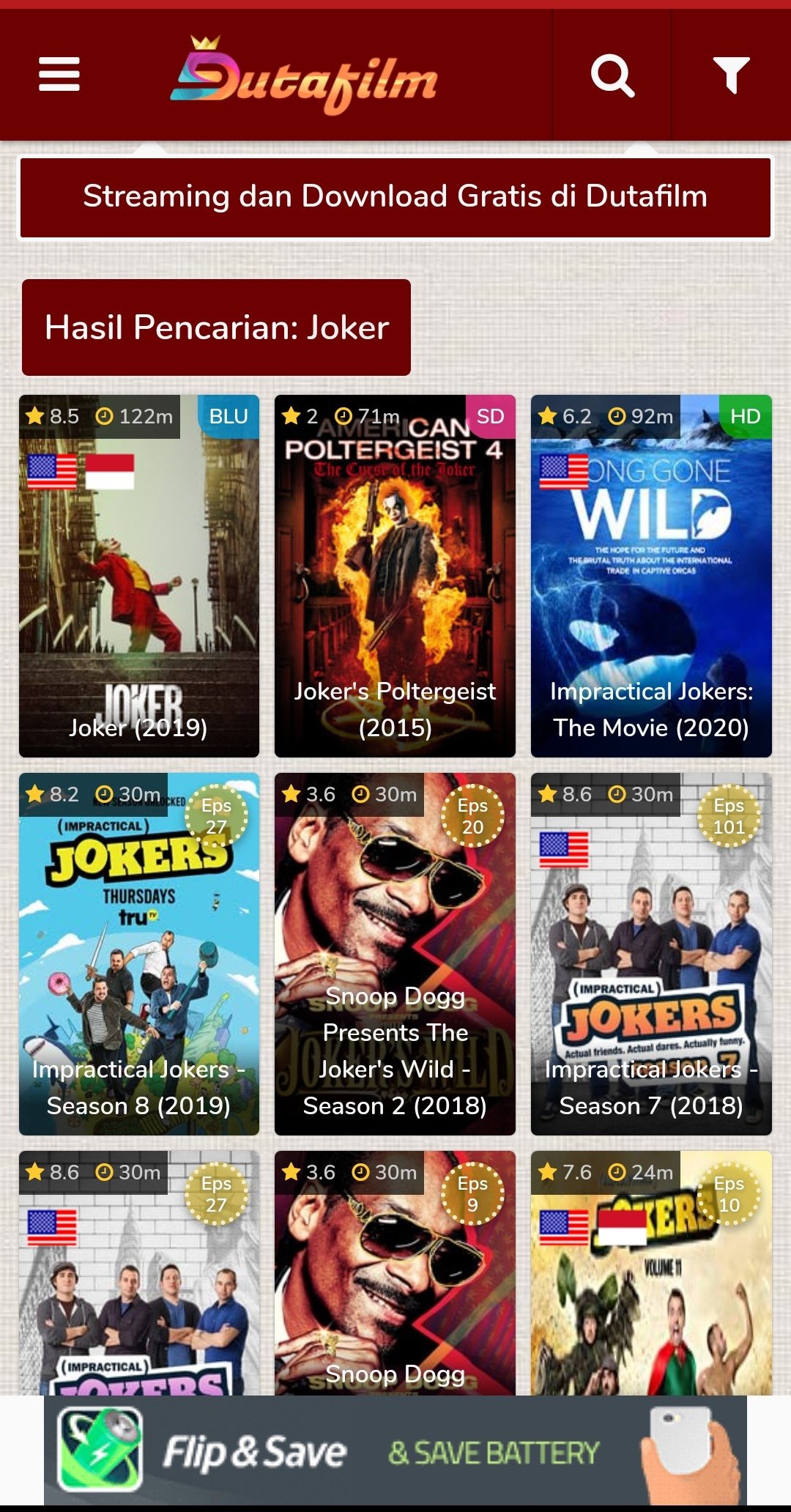This screenshot has height=1512, width=791.
Task: Open the filter funnel icon
Action: point(731,75)
